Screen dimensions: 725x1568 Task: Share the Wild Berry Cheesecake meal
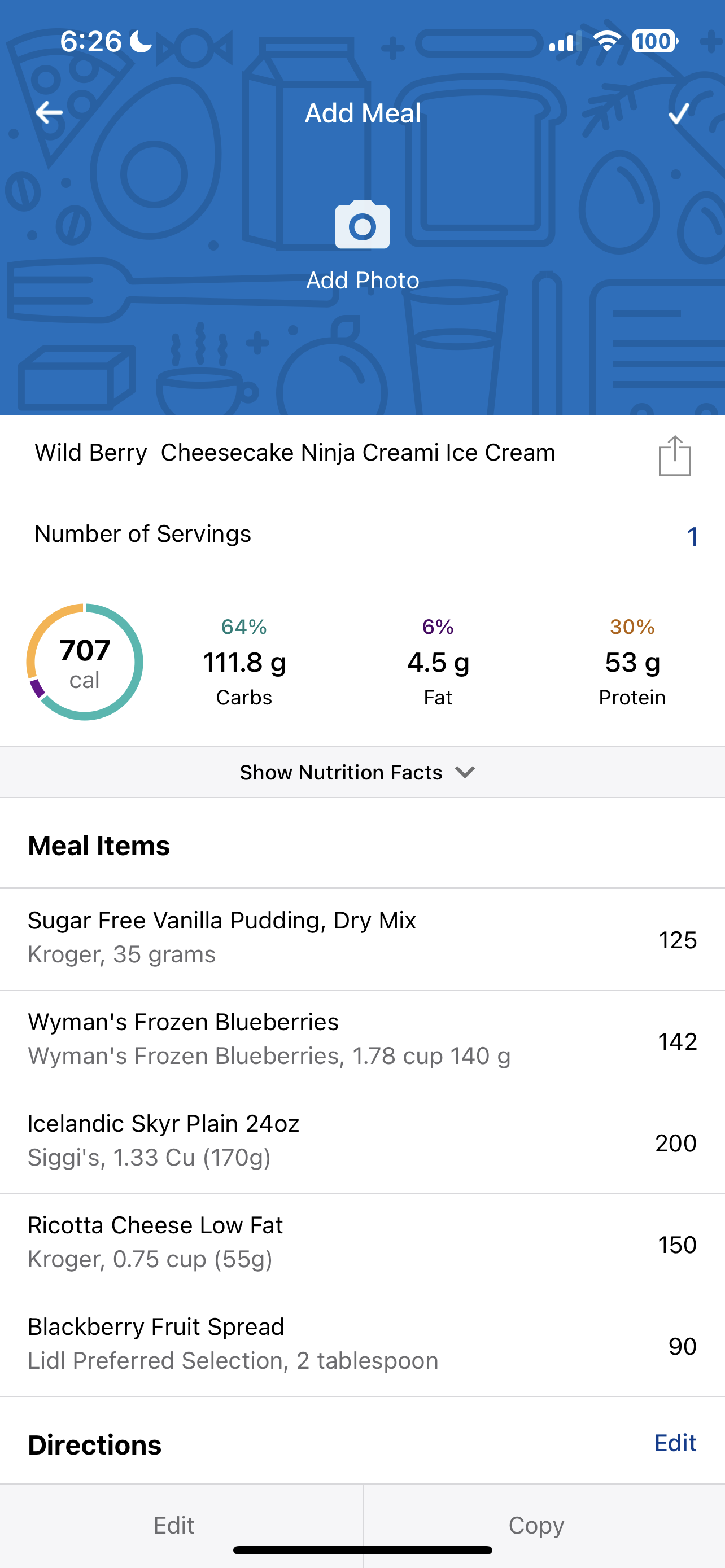675,455
